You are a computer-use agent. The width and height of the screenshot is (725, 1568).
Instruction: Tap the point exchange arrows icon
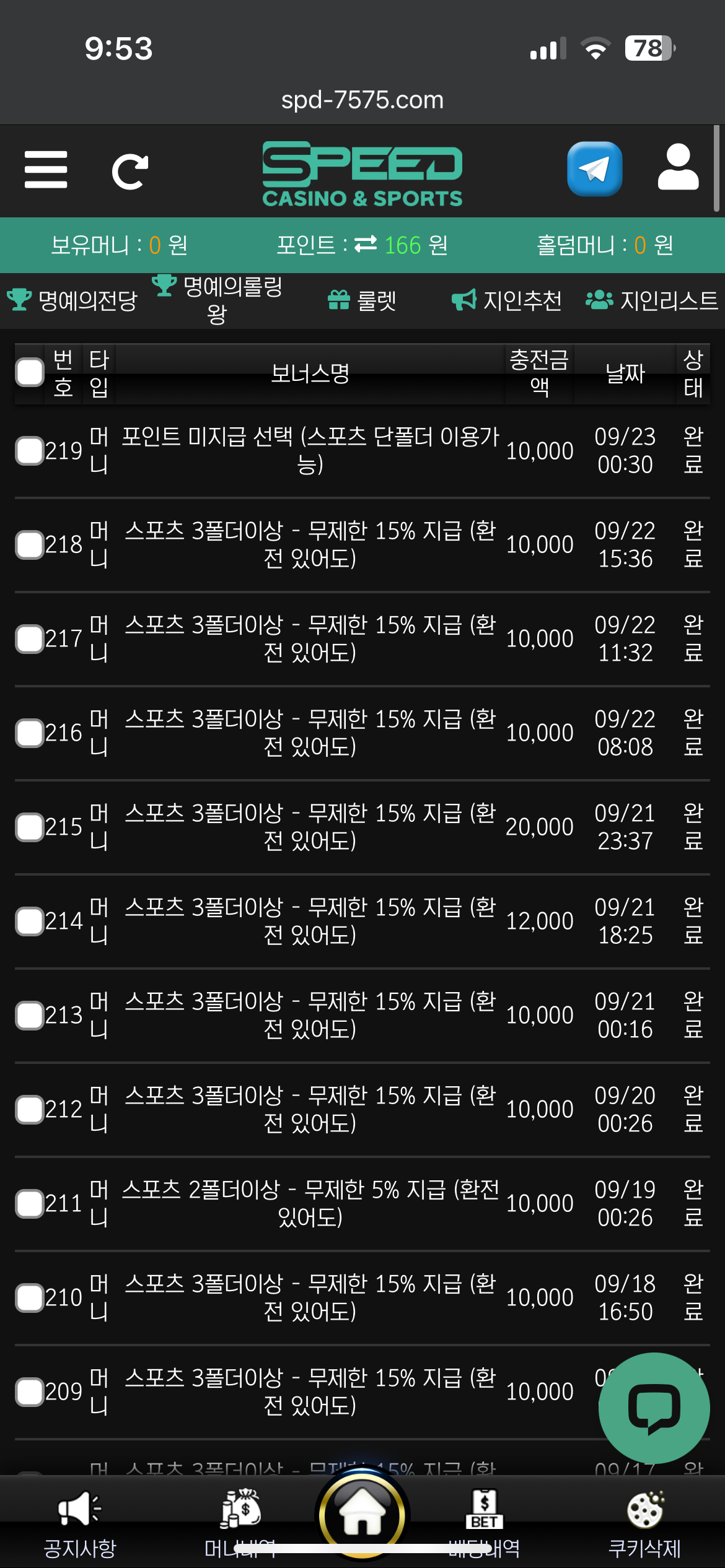[x=366, y=245]
